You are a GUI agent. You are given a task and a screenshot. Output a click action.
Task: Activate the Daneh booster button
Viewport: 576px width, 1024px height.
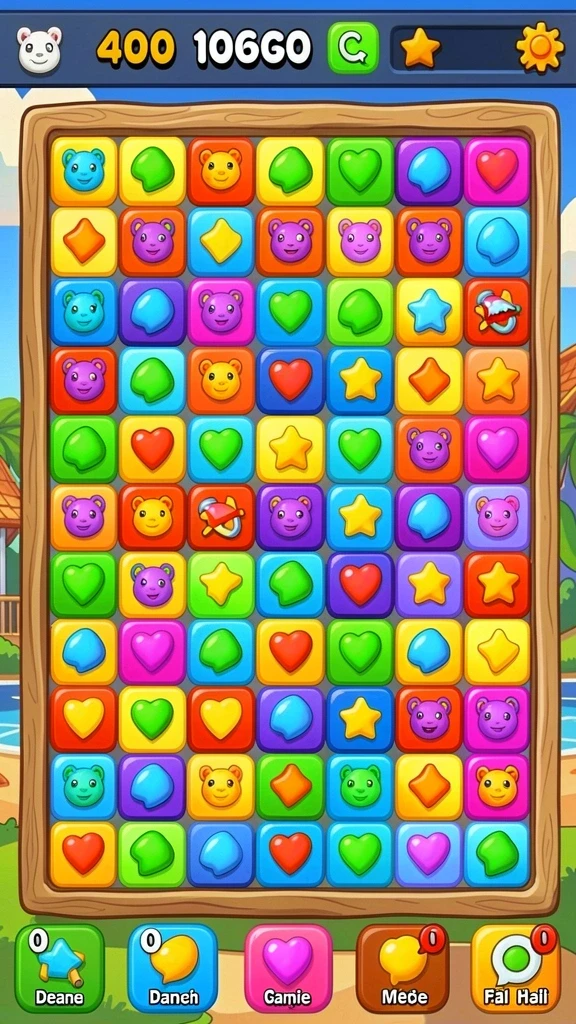pos(173,968)
